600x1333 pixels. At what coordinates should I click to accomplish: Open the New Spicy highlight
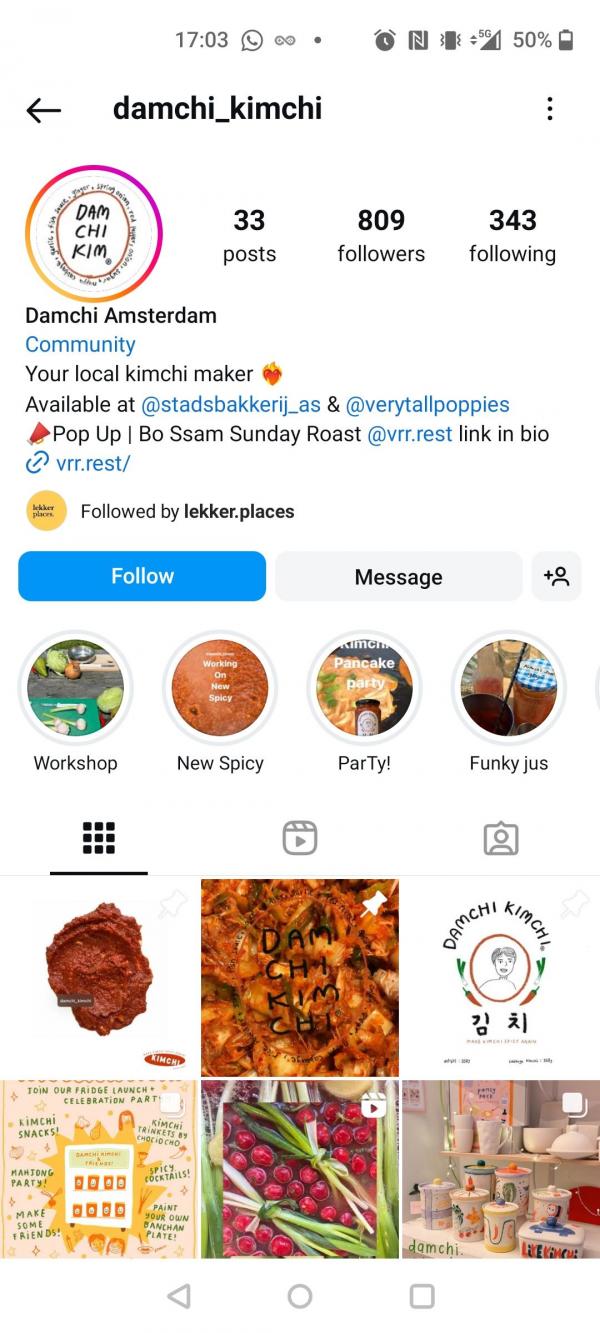[220, 688]
